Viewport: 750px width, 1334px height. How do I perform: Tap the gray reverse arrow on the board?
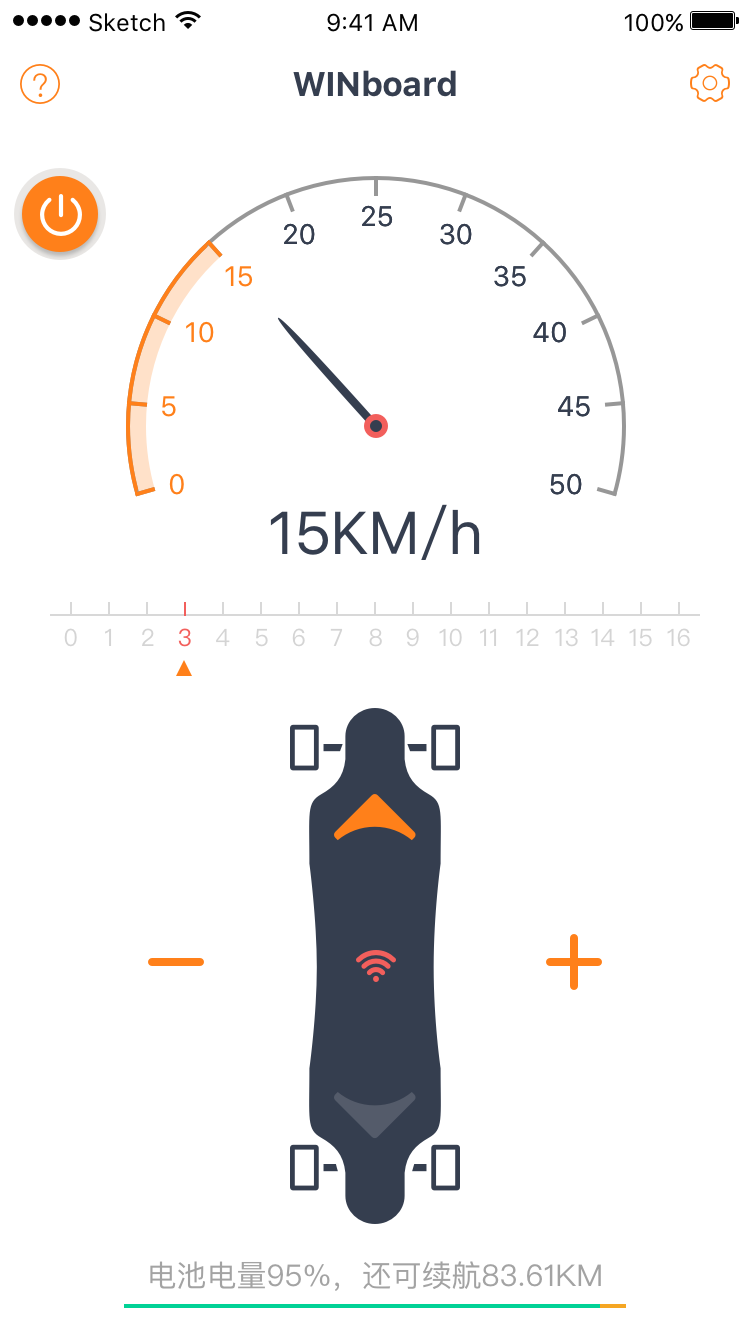[x=375, y=1112]
